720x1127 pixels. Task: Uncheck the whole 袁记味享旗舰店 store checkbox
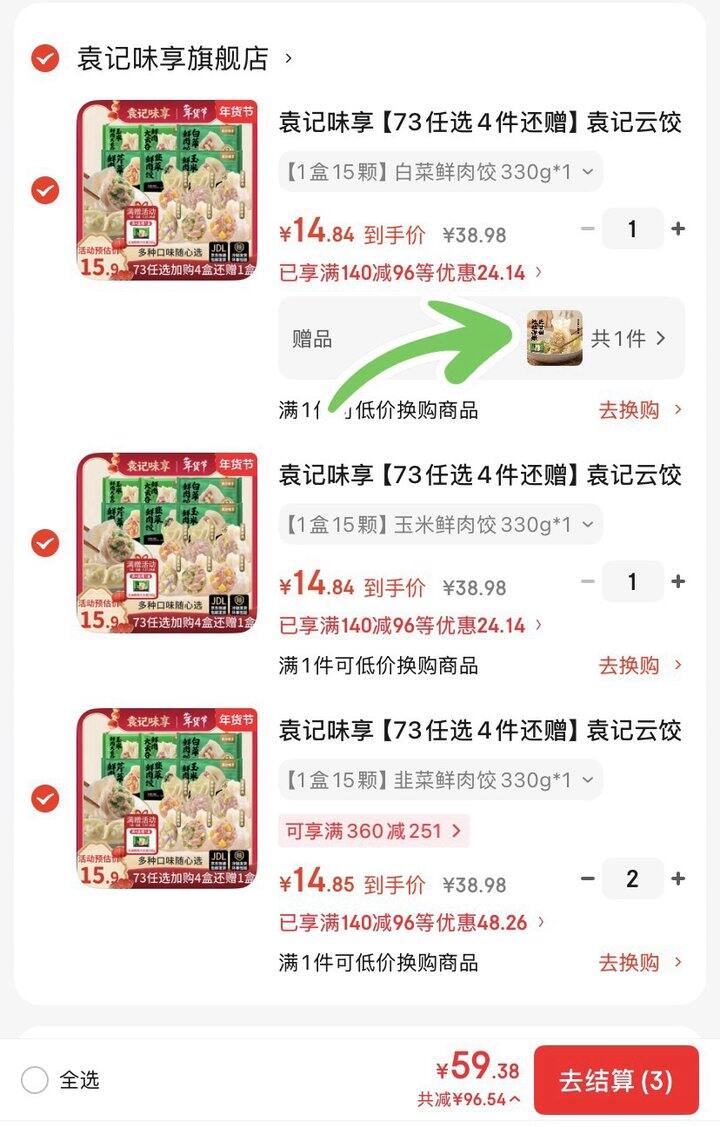coord(45,58)
